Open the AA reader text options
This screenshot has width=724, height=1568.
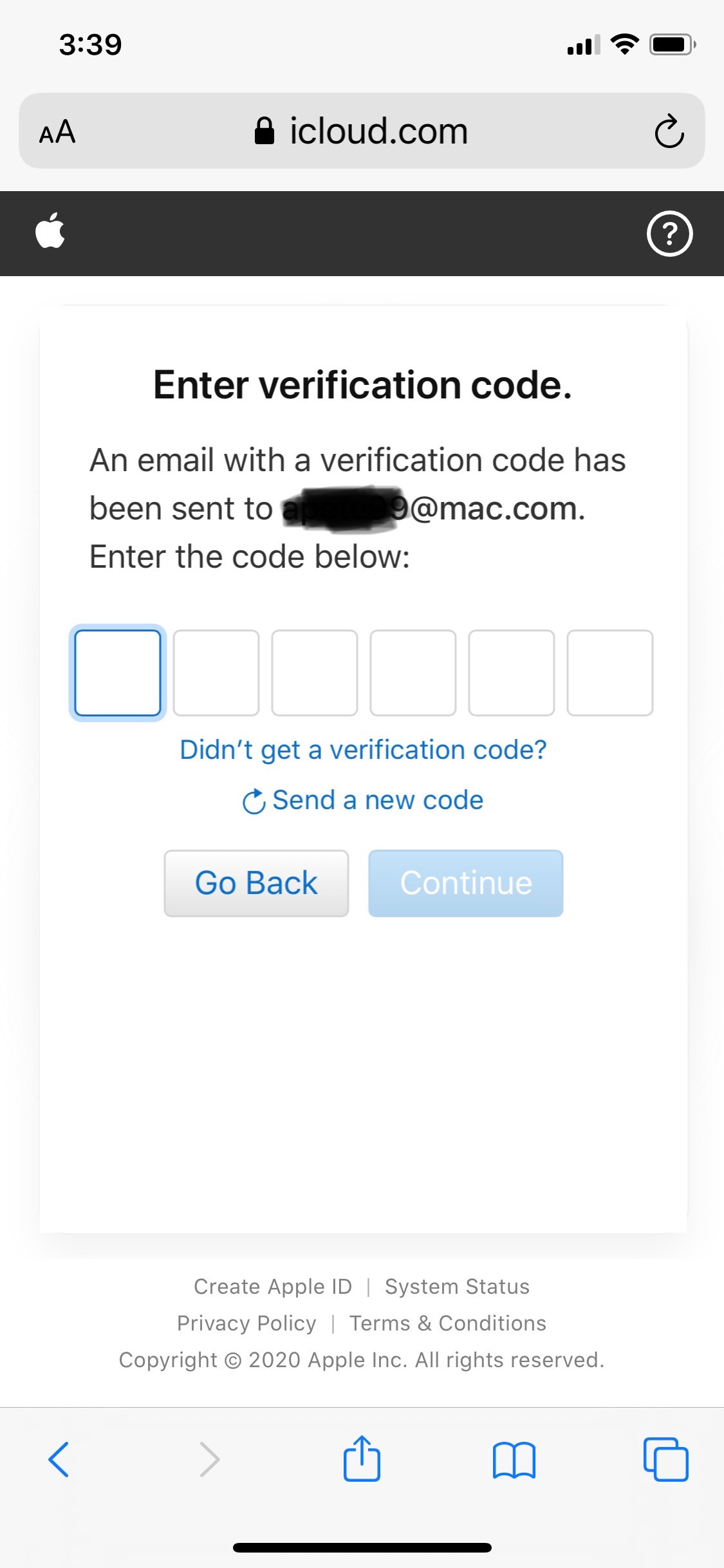[x=57, y=132]
